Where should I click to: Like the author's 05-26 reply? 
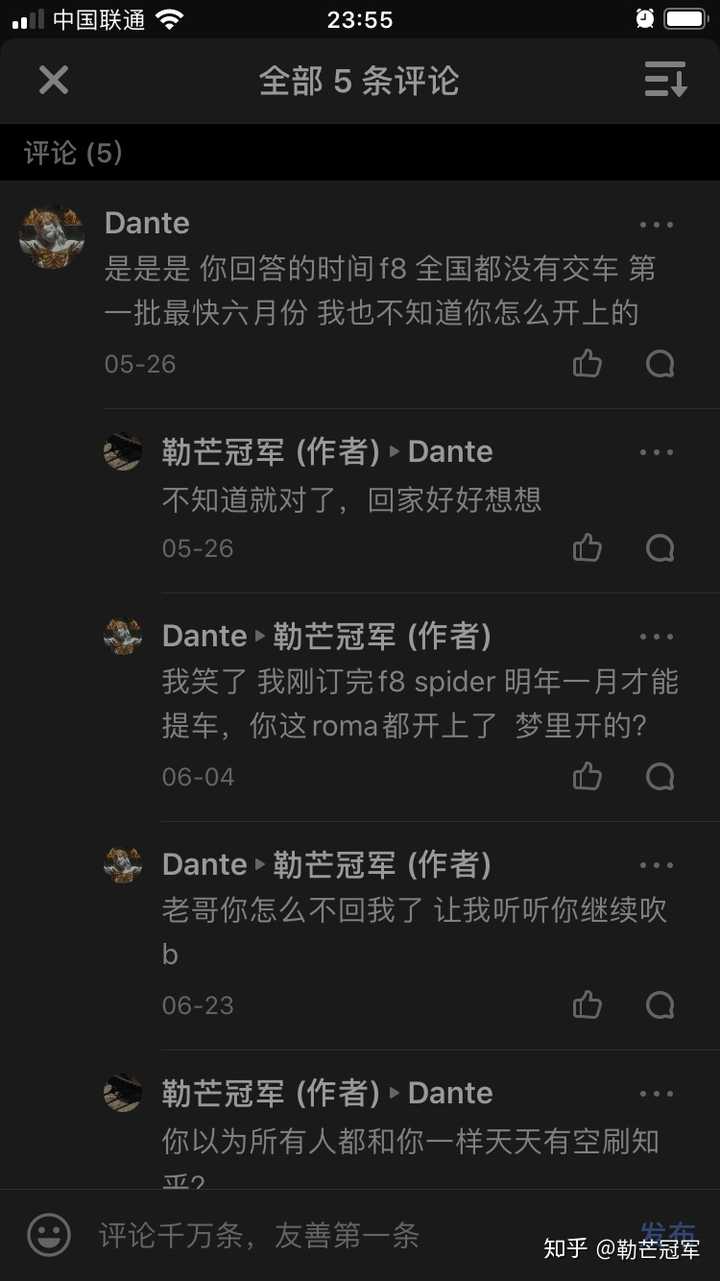587,547
